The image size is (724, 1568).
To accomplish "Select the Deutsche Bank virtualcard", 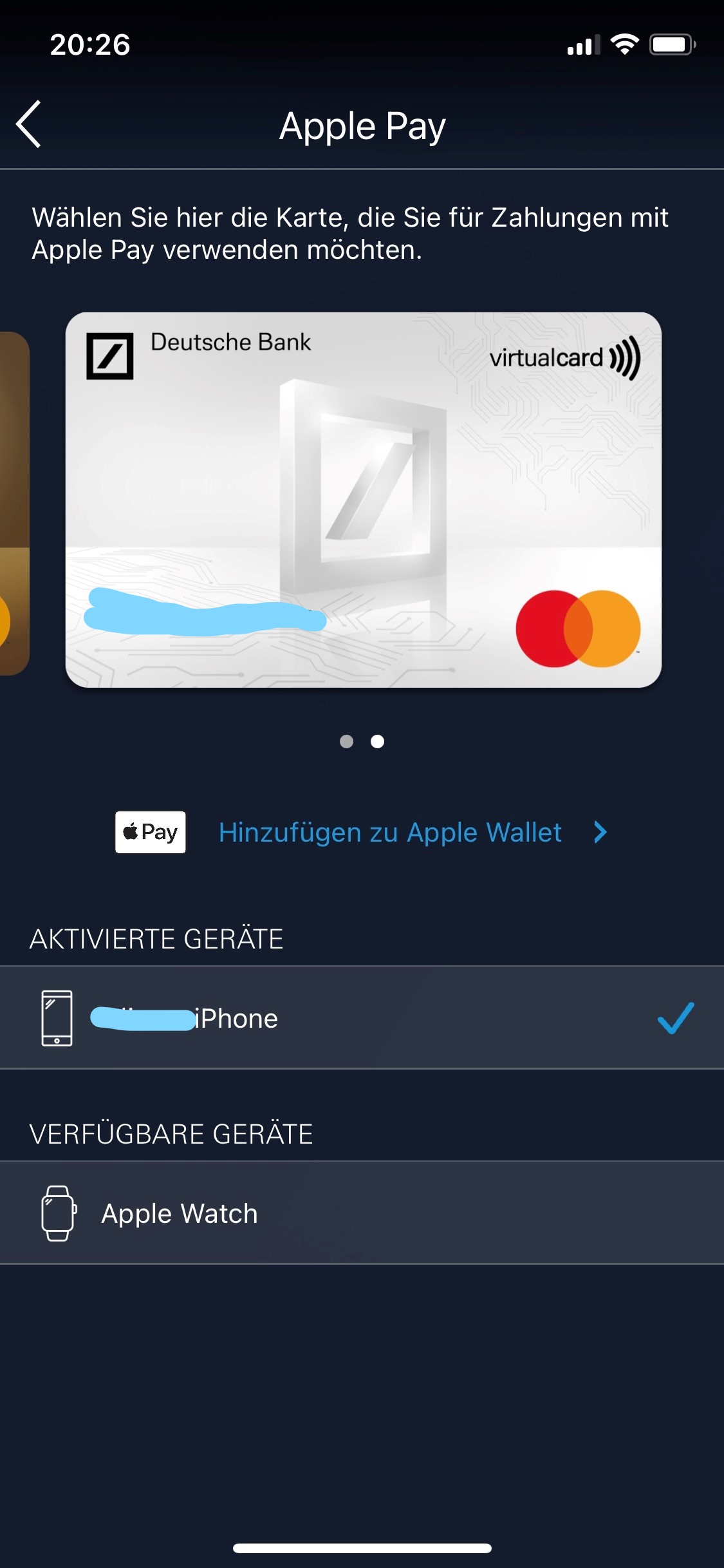I will tap(363, 500).
